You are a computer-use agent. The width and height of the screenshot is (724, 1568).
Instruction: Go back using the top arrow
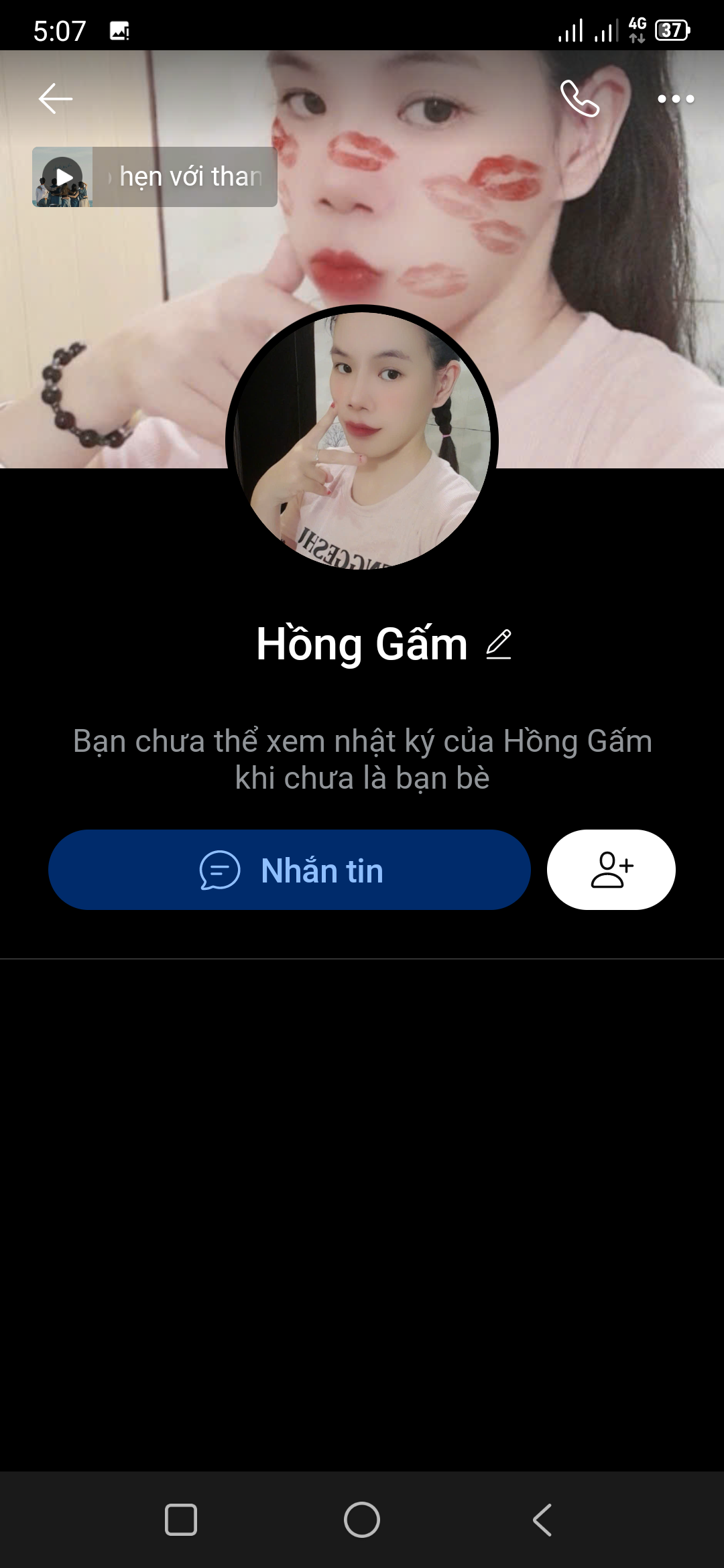coord(55,99)
